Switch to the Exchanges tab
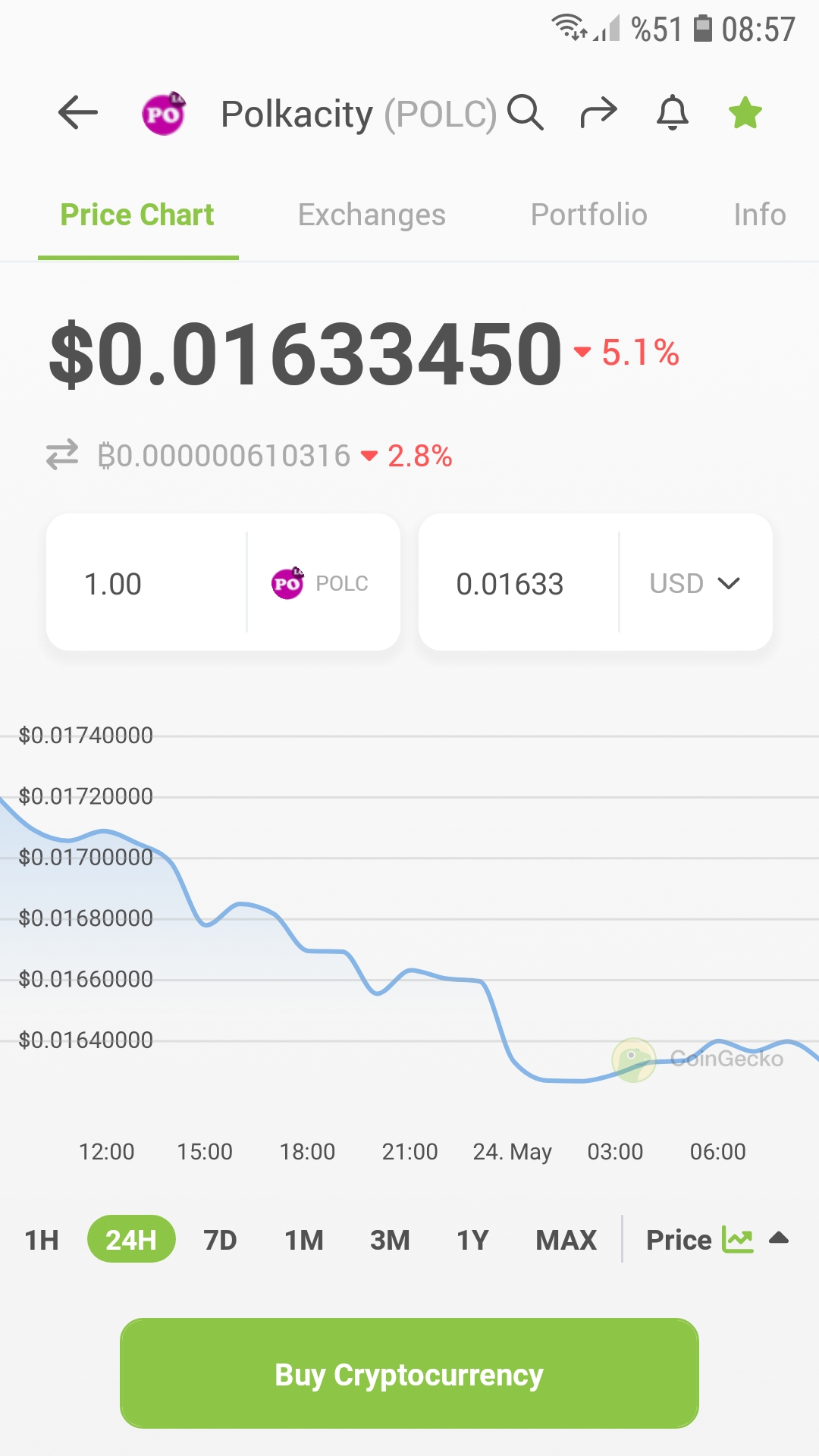The height and width of the screenshot is (1456, 819). (x=372, y=215)
